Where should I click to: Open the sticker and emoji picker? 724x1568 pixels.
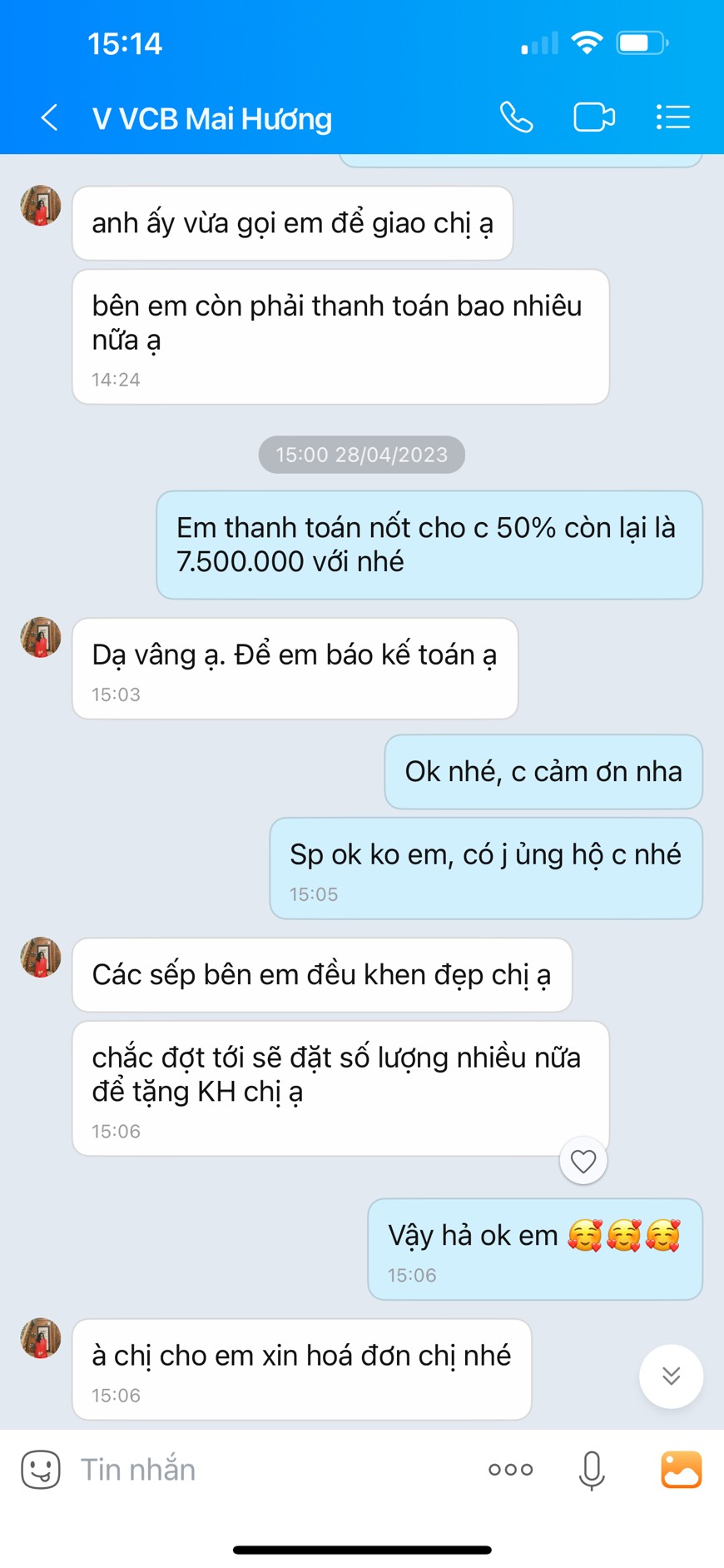coord(41,1470)
